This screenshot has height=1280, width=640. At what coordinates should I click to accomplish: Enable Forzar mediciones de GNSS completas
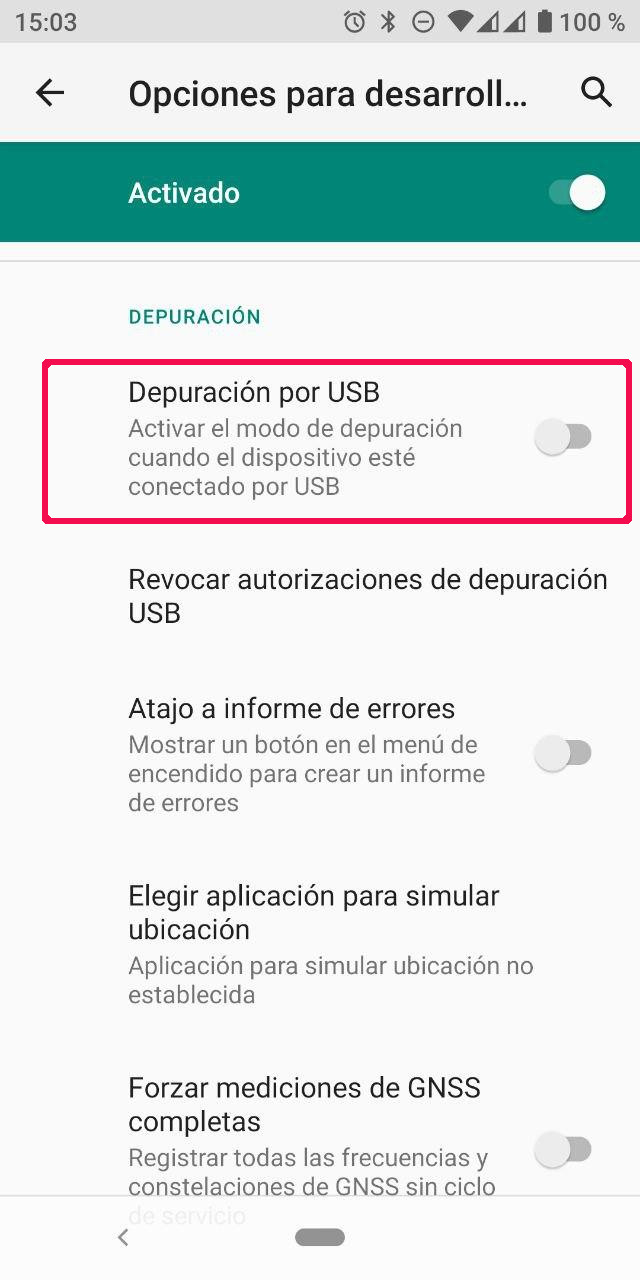[x=564, y=1150]
